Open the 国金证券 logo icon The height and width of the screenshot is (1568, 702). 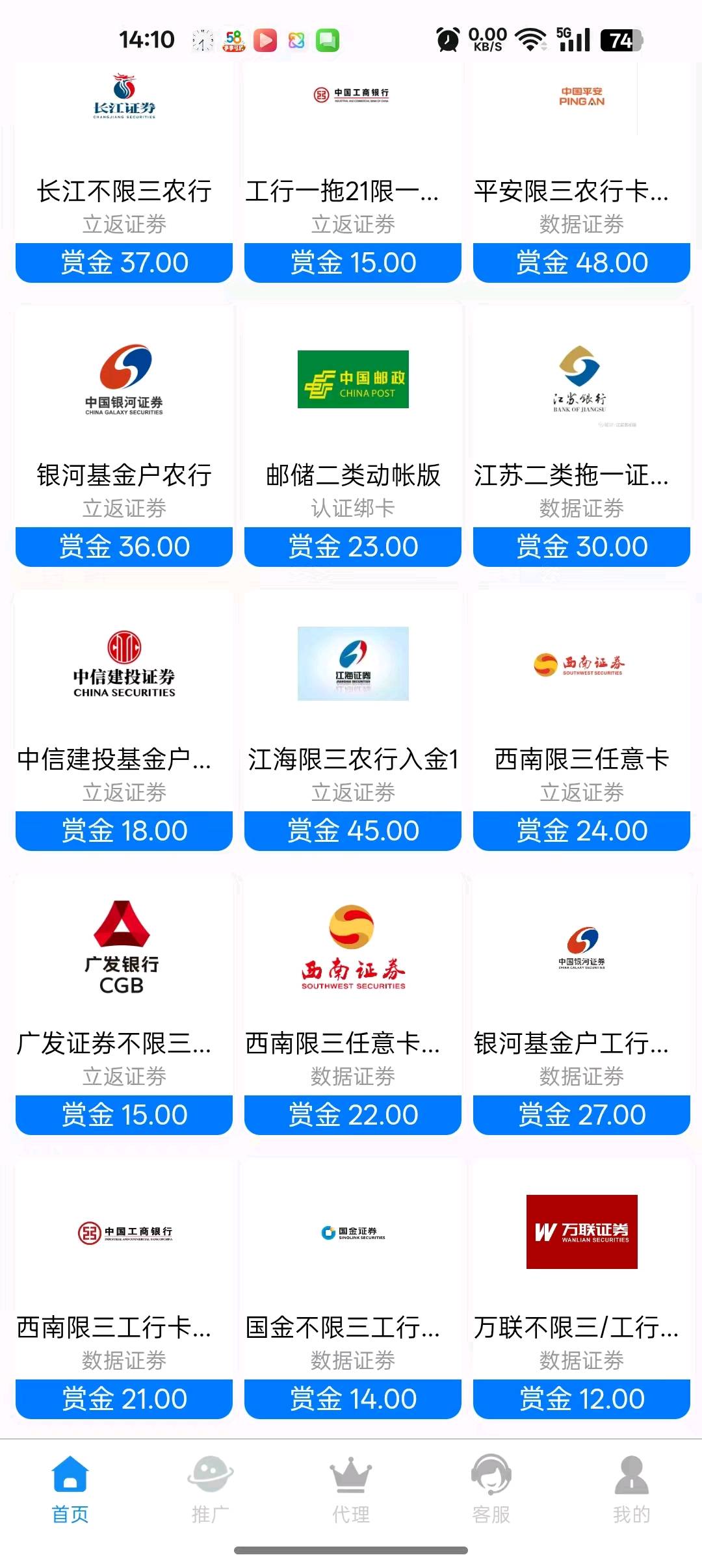tap(352, 1232)
